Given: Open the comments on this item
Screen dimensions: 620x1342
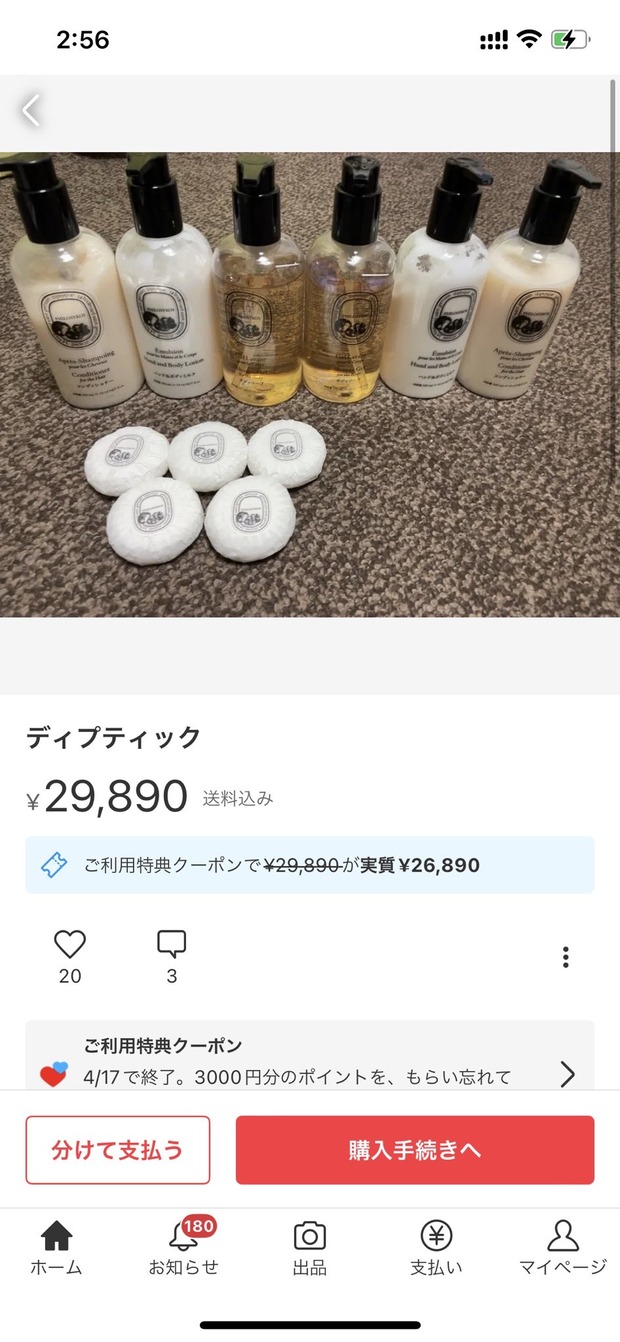Looking at the screenshot, I should [x=172, y=945].
